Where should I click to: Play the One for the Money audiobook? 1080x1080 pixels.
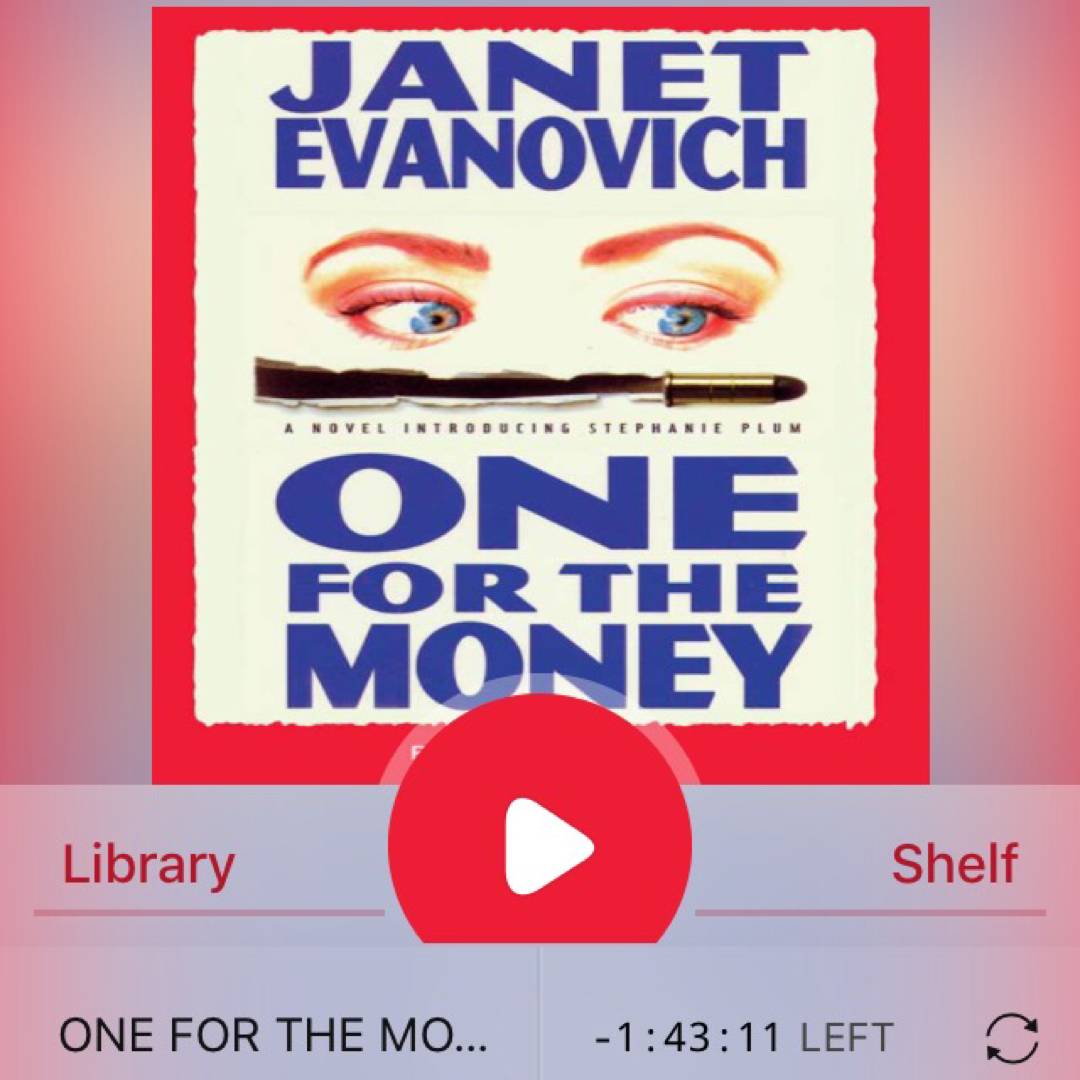tap(540, 846)
